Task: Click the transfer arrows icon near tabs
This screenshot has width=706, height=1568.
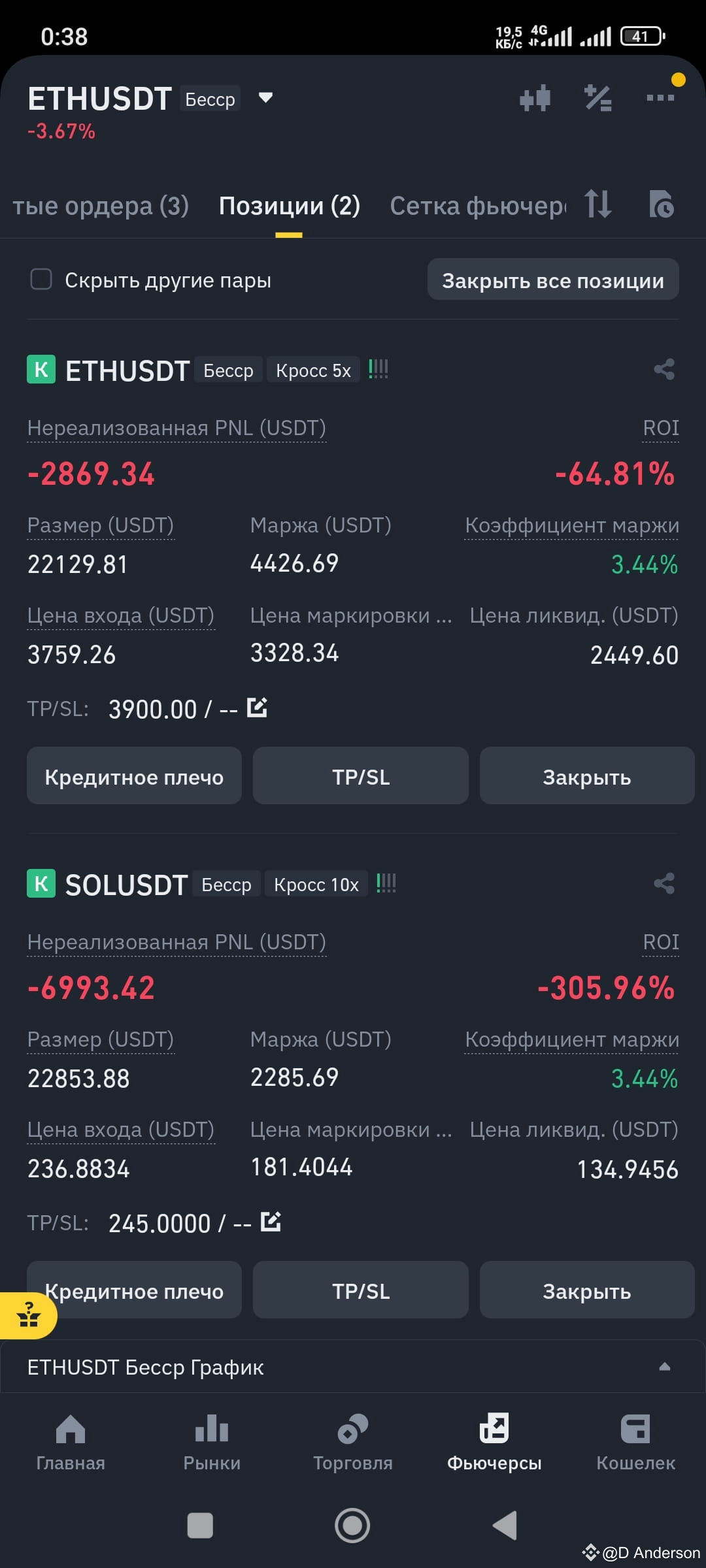Action: click(x=598, y=204)
